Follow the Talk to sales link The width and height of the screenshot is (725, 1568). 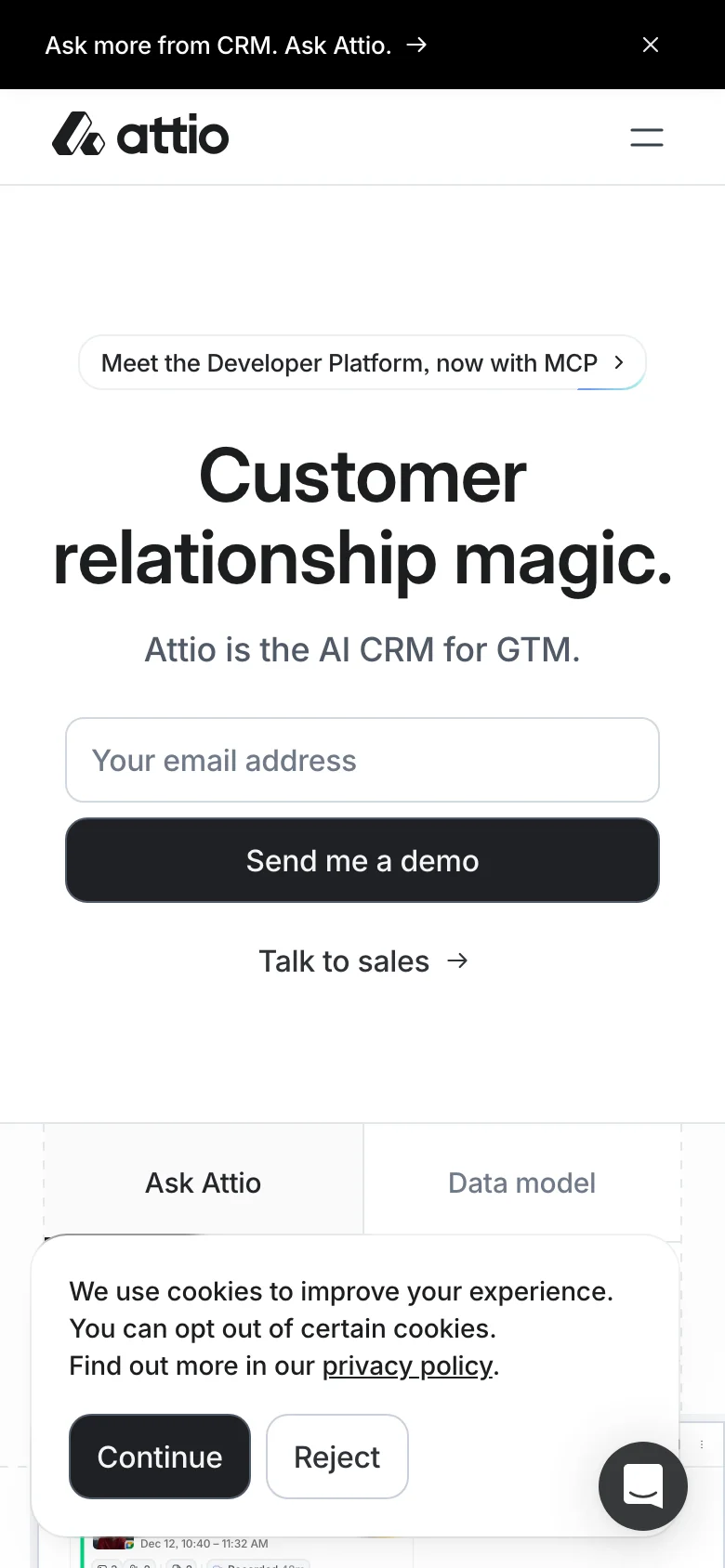coord(362,960)
